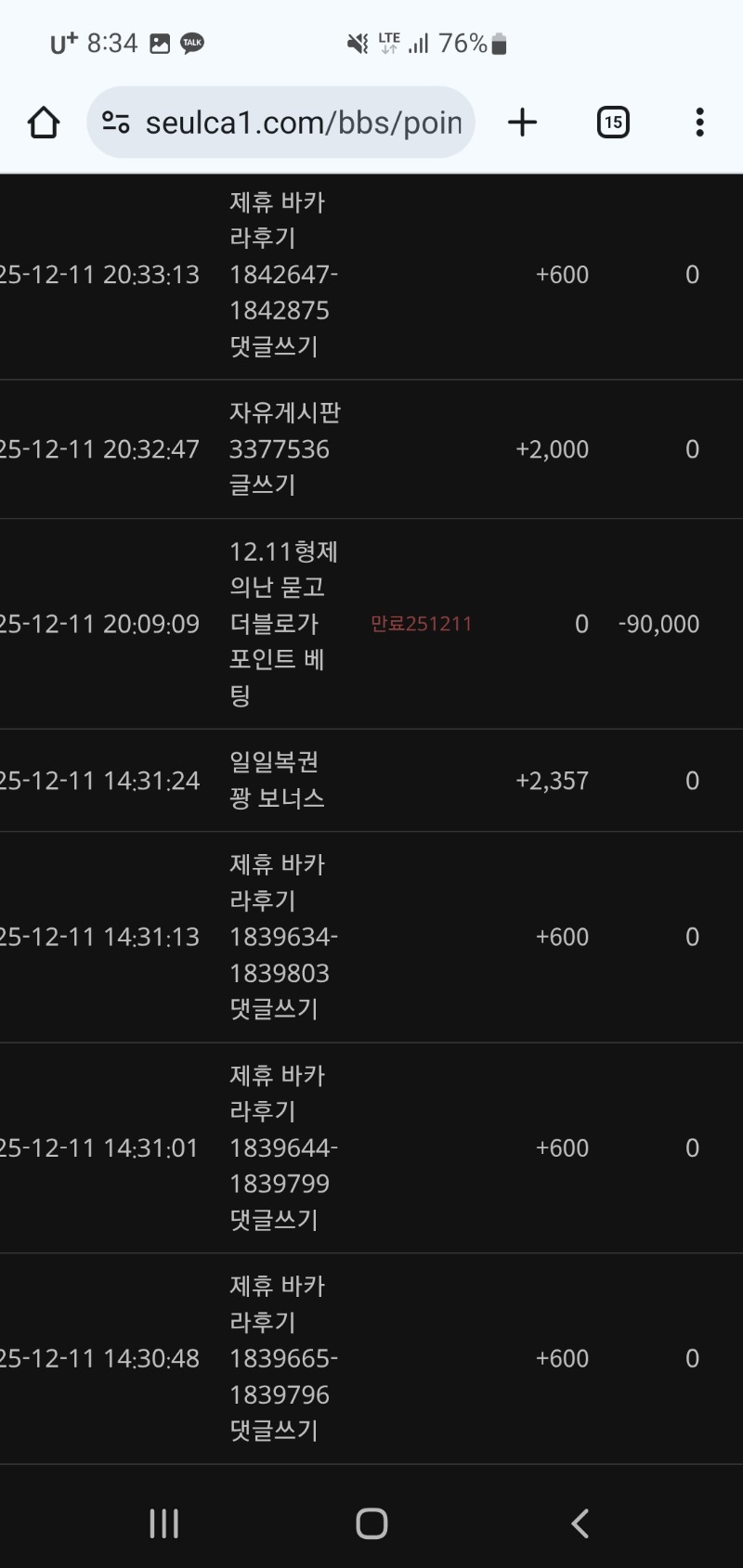The image size is (743, 1568).
Task: Open the browser three-dot menu
Action: click(x=698, y=122)
